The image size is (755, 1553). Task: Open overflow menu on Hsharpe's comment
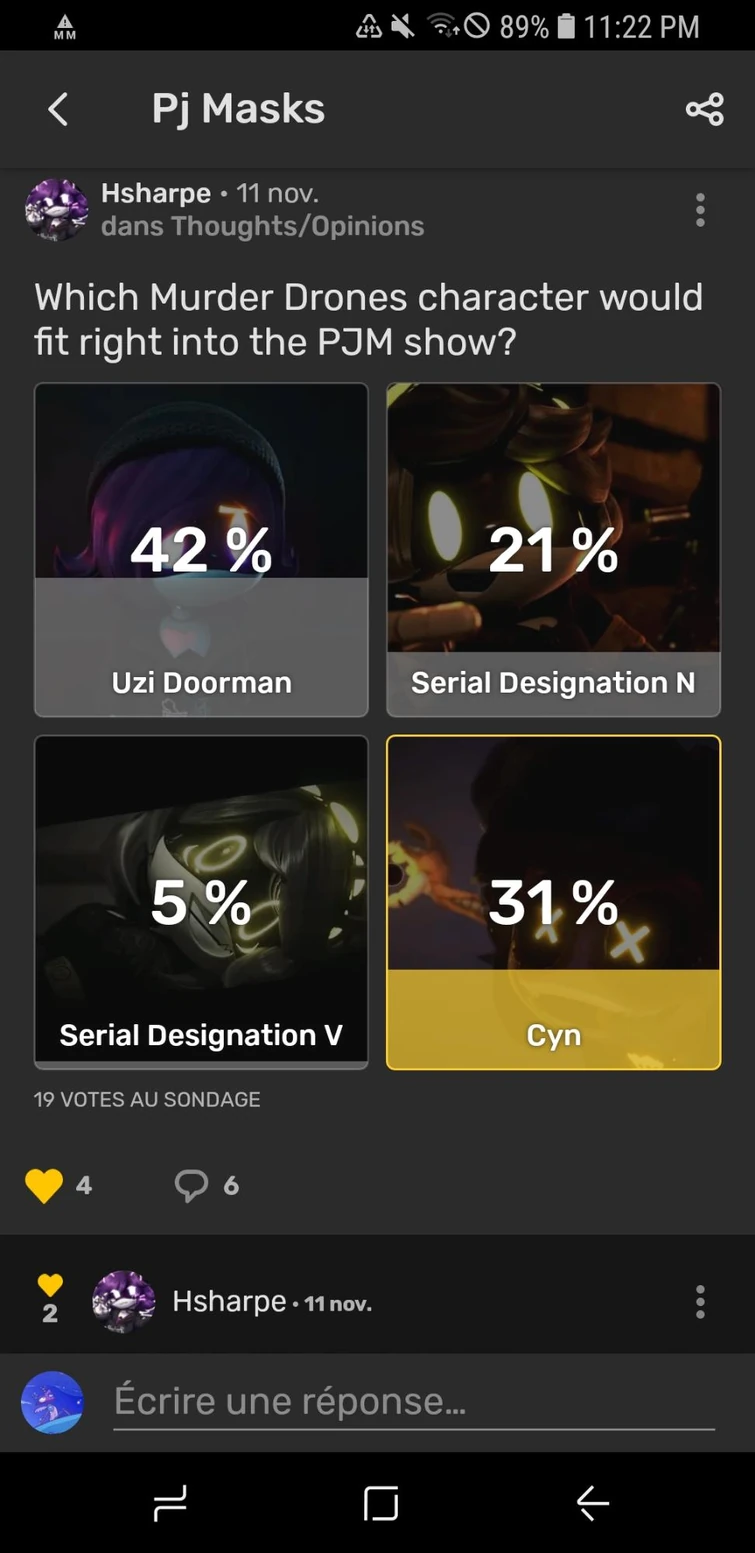(700, 1302)
